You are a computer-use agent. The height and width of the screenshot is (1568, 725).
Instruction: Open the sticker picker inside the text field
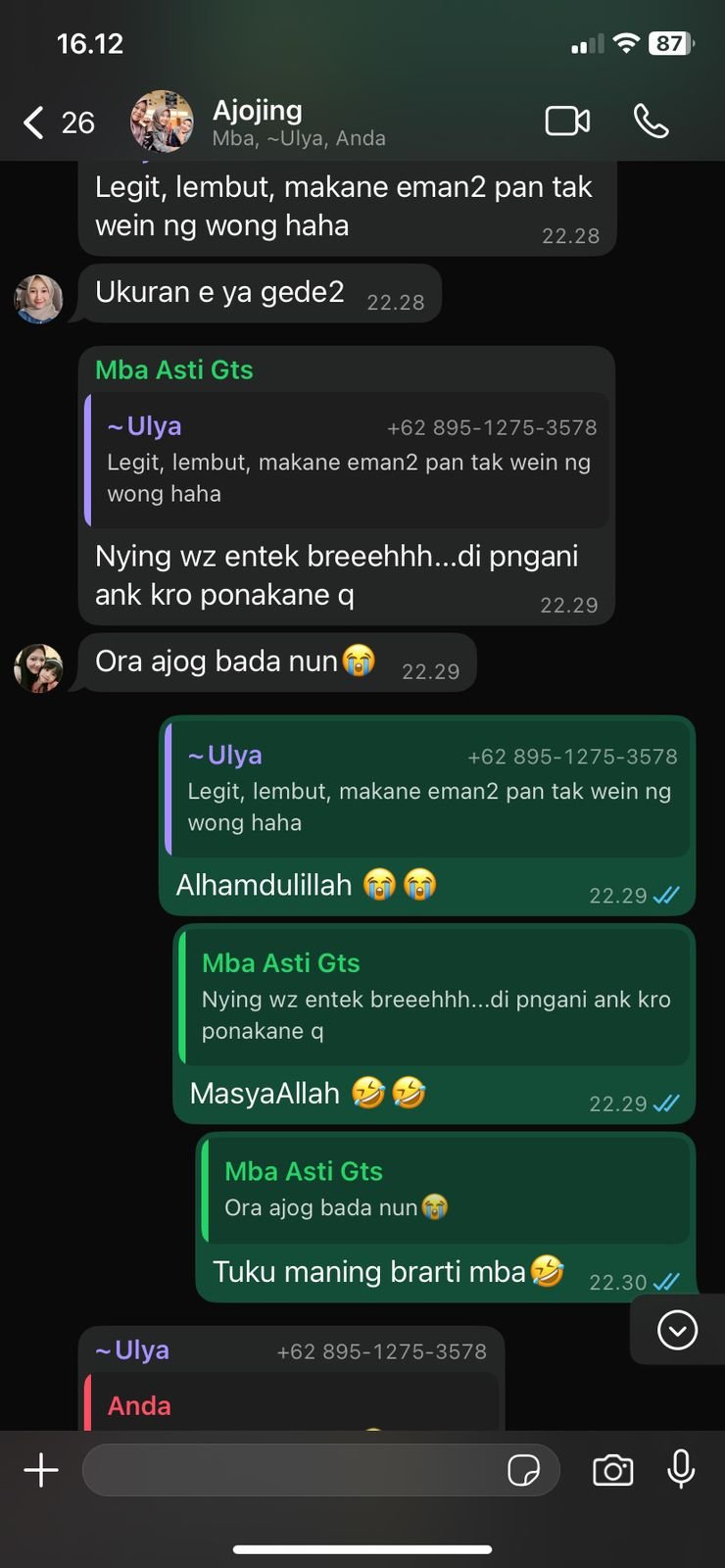click(527, 1470)
